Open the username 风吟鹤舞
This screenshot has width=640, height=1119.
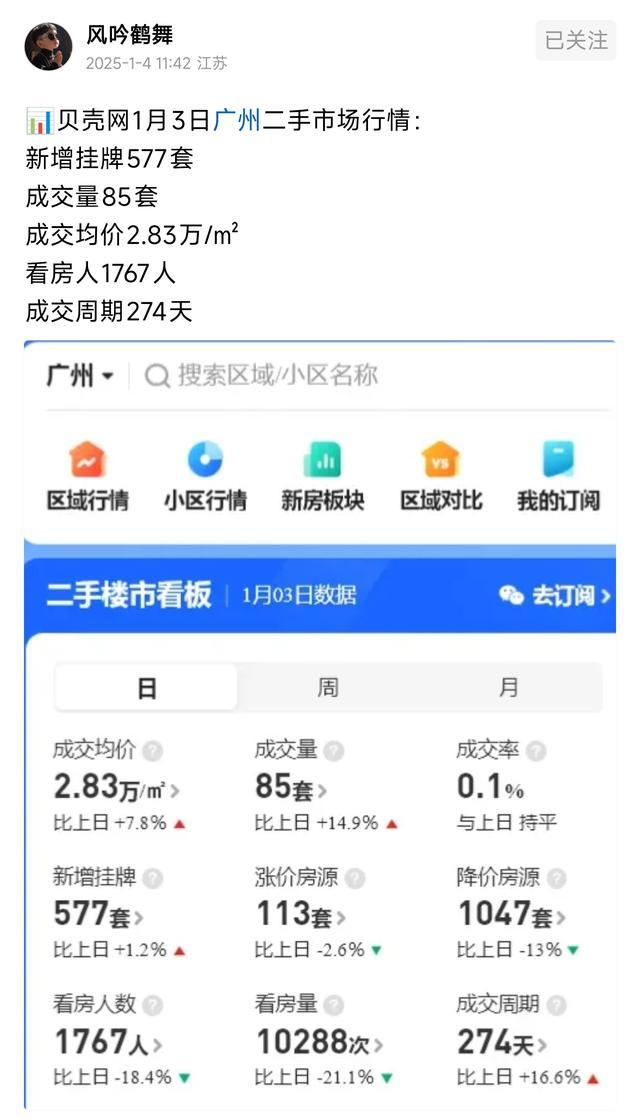pyautogui.click(x=130, y=34)
